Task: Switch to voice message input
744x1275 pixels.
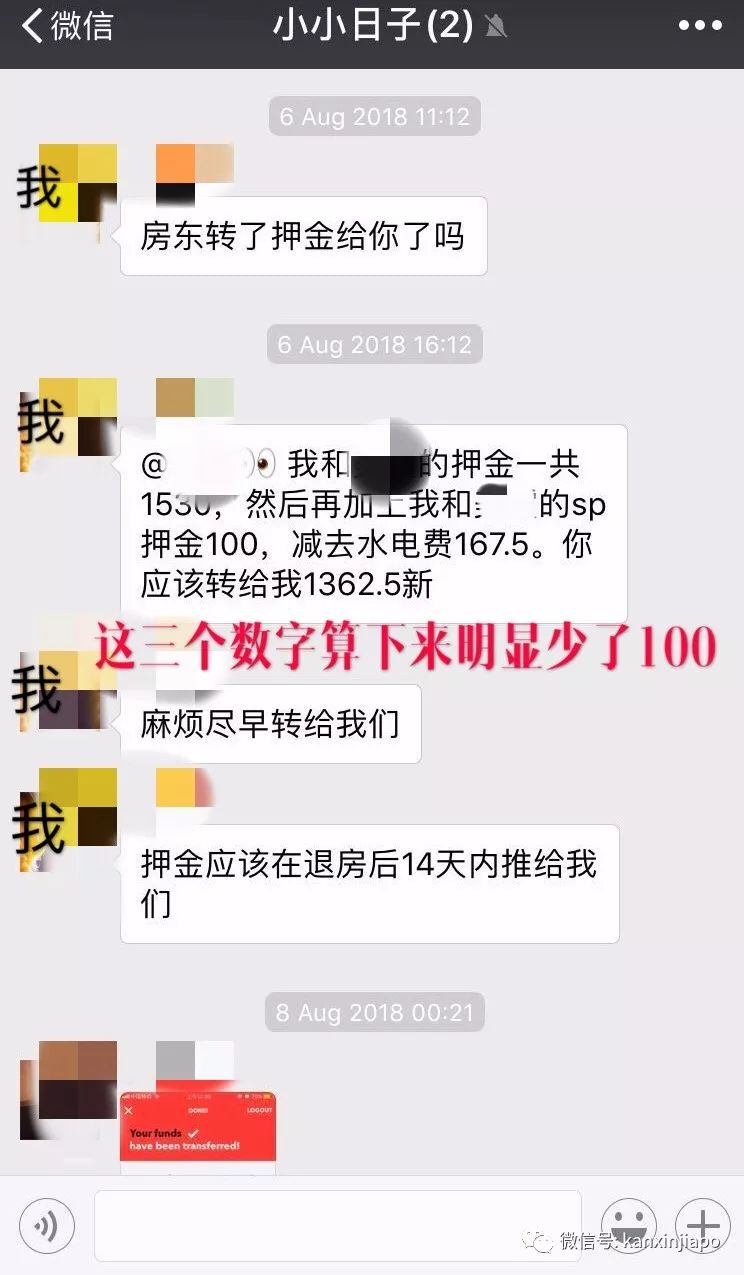Action: [x=46, y=1225]
